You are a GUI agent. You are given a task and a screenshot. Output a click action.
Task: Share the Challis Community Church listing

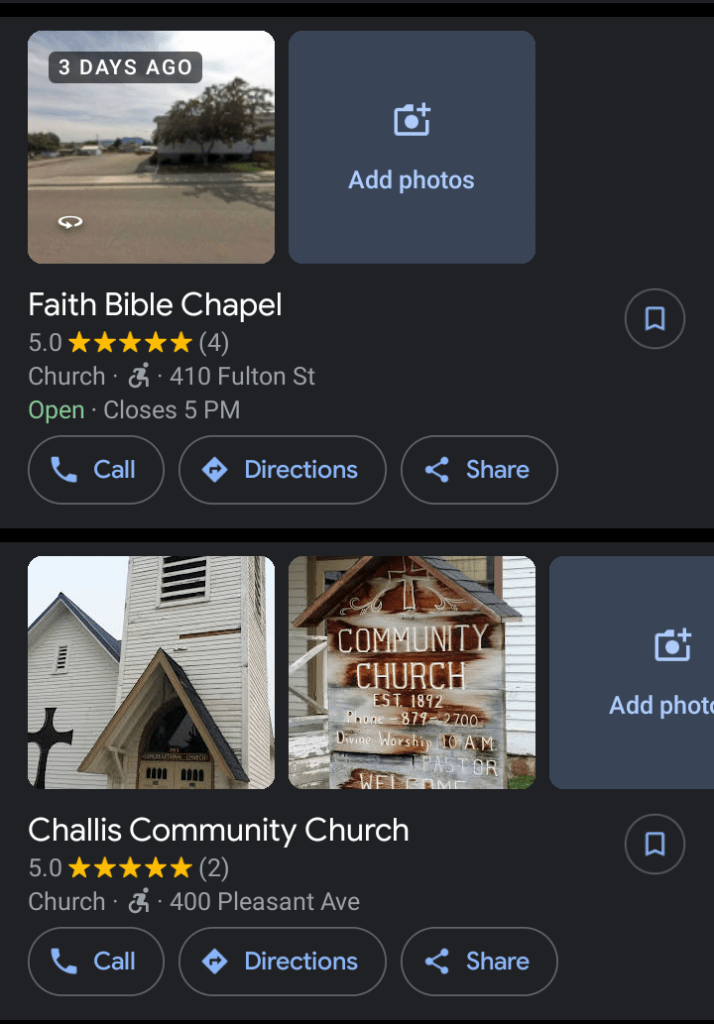pyautogui.click(x=478, y=961)
